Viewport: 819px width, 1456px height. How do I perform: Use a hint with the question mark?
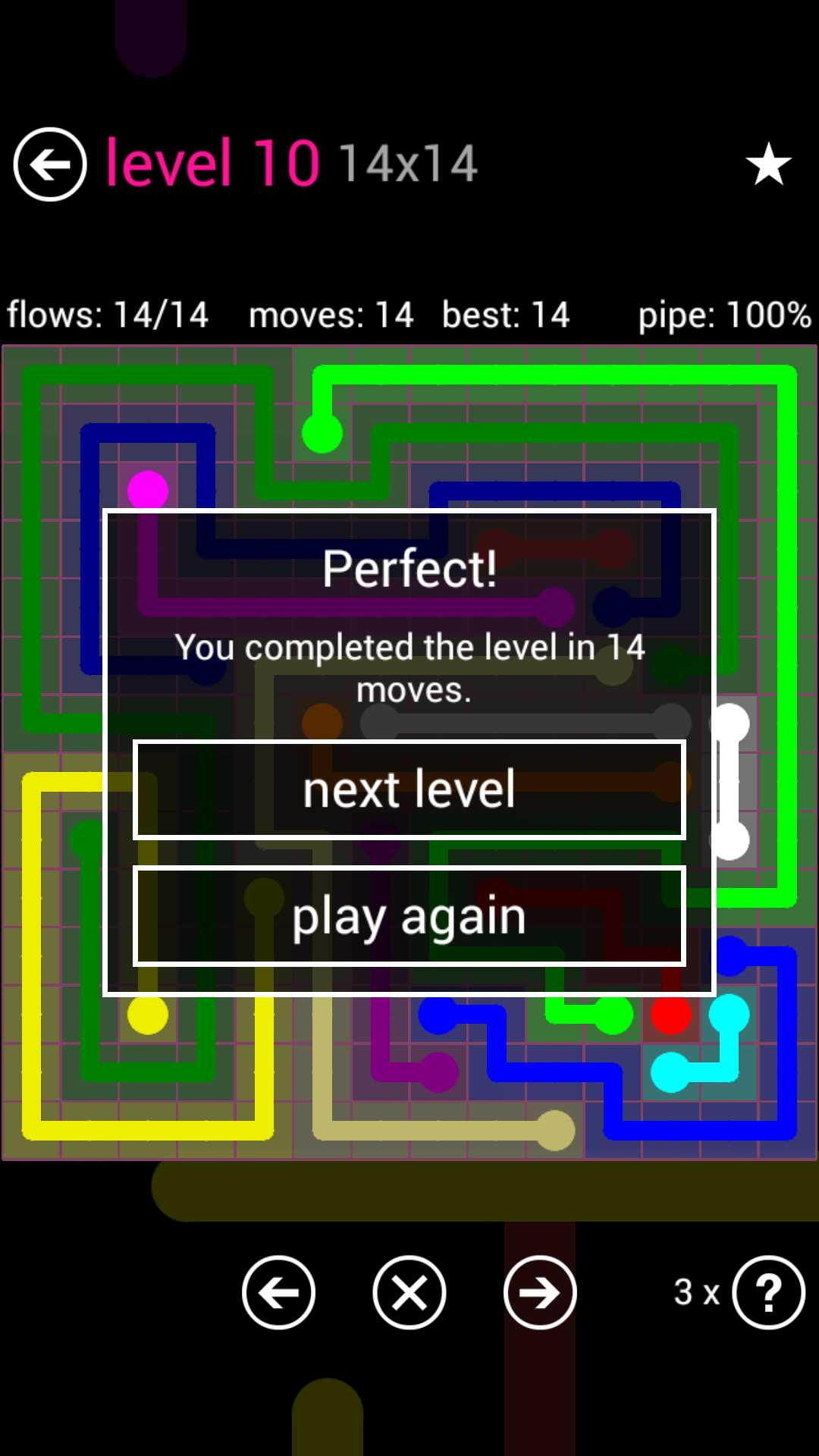tap(767, 1292)
